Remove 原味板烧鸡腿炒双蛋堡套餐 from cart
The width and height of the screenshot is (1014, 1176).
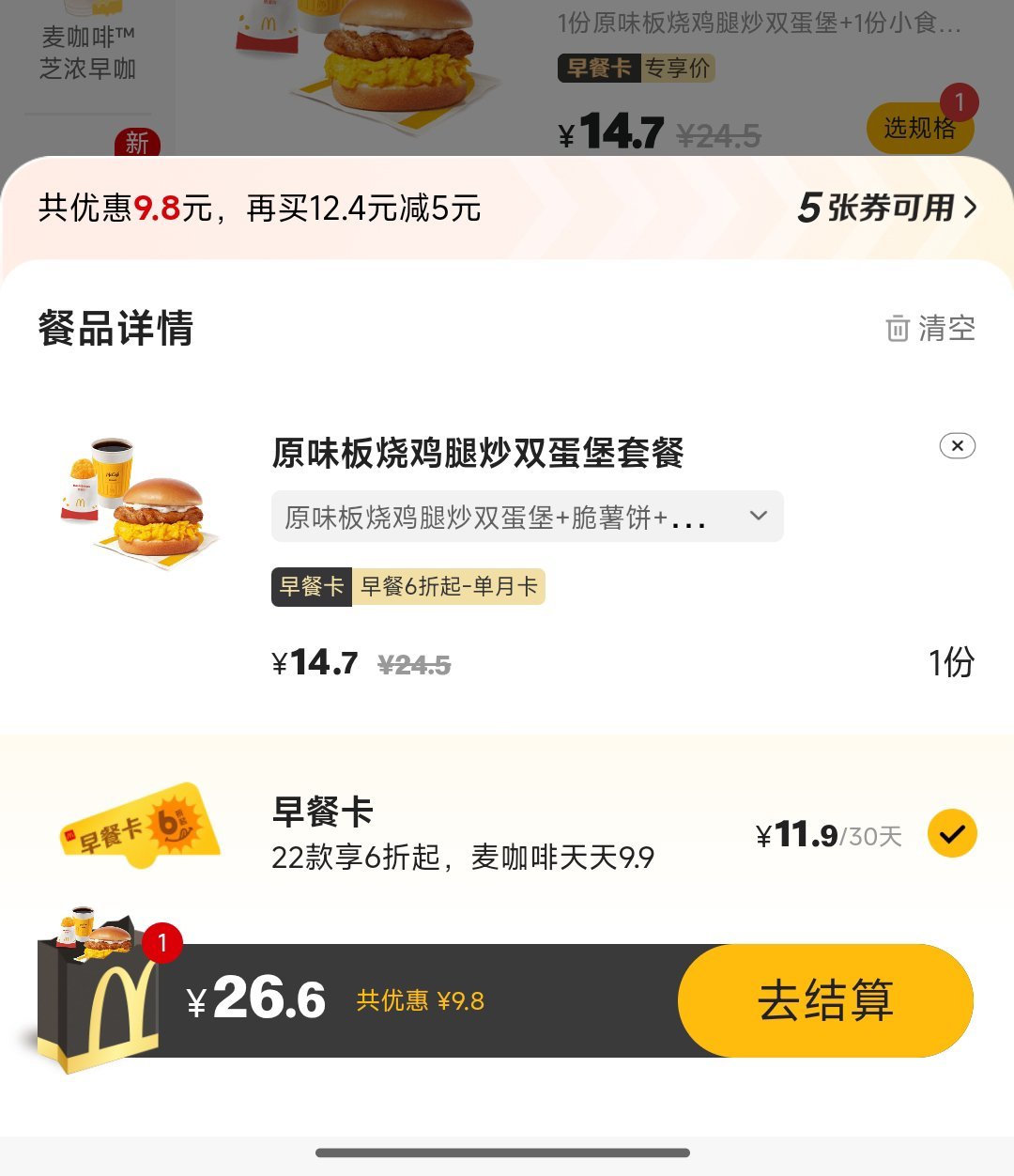[957, 446]
